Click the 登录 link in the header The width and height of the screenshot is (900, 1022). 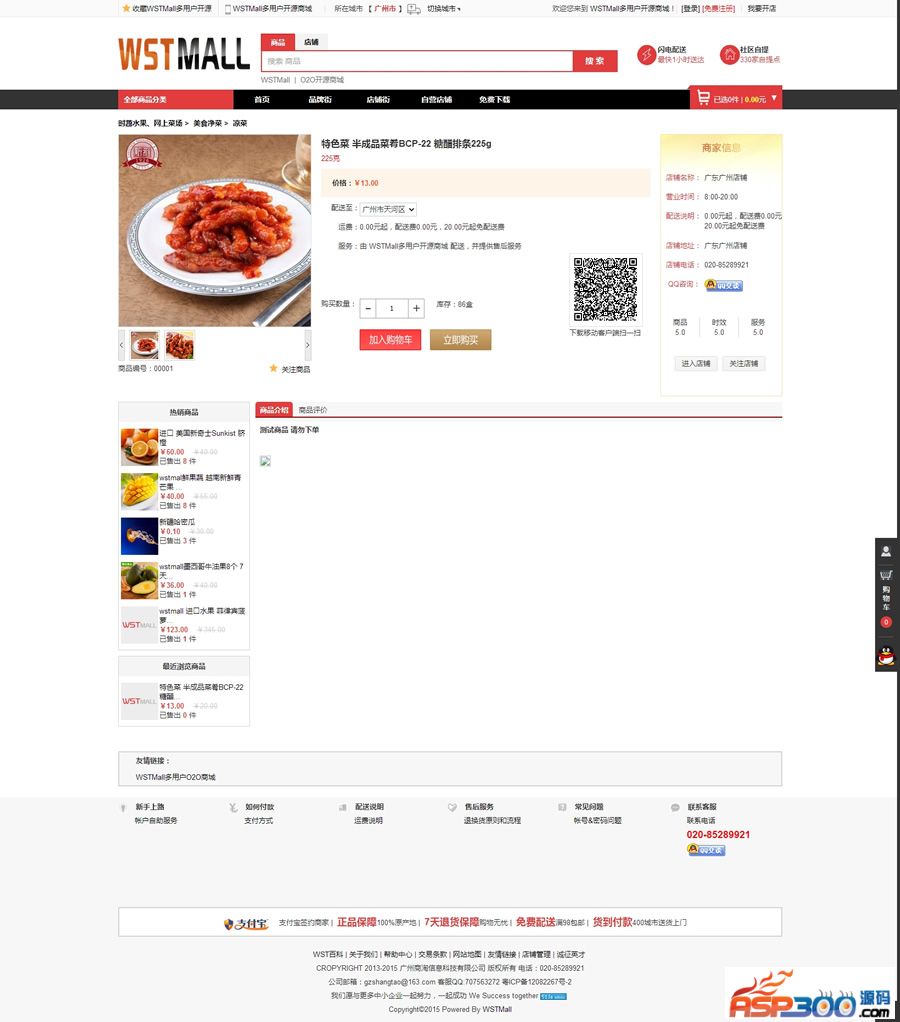tap(691, 8)
